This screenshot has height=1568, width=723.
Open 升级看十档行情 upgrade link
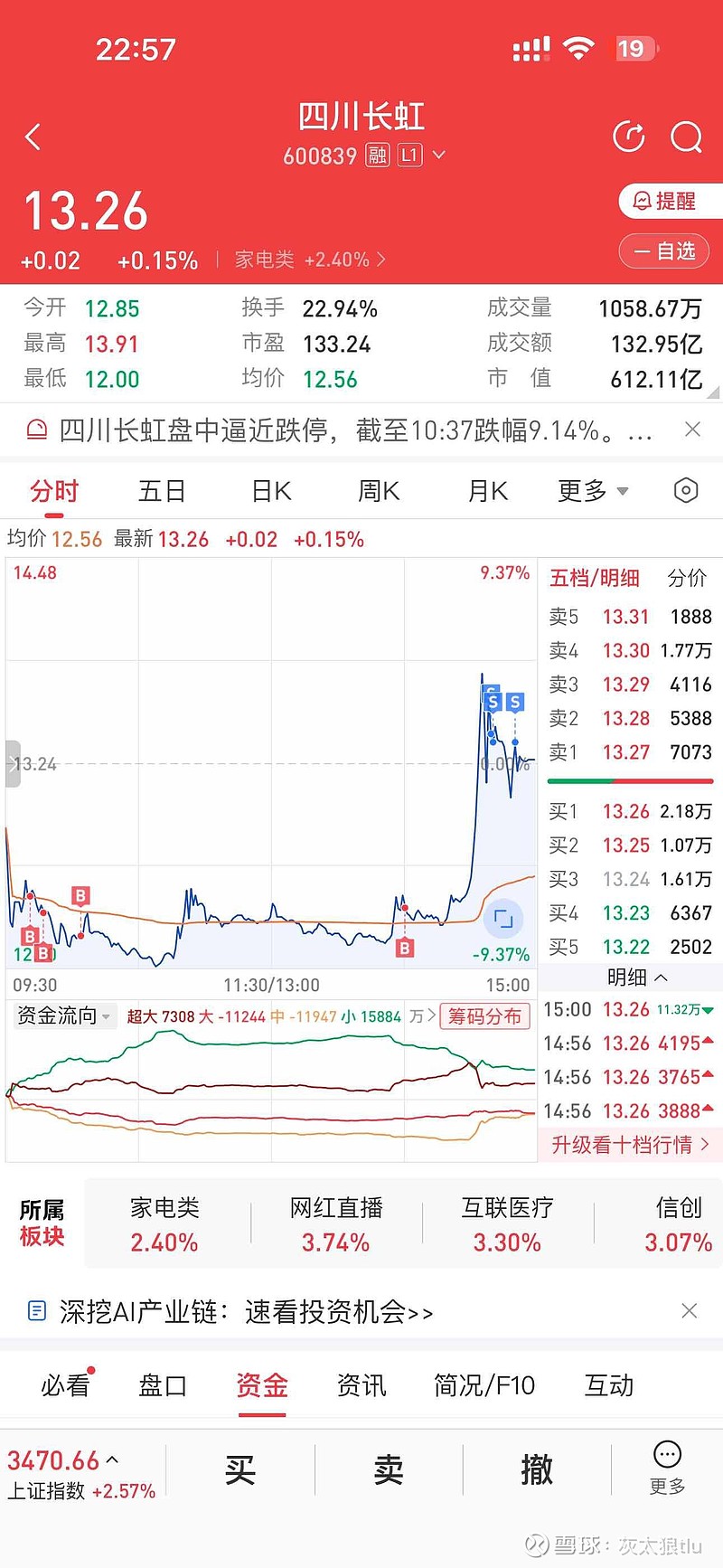pos(630,1145)
